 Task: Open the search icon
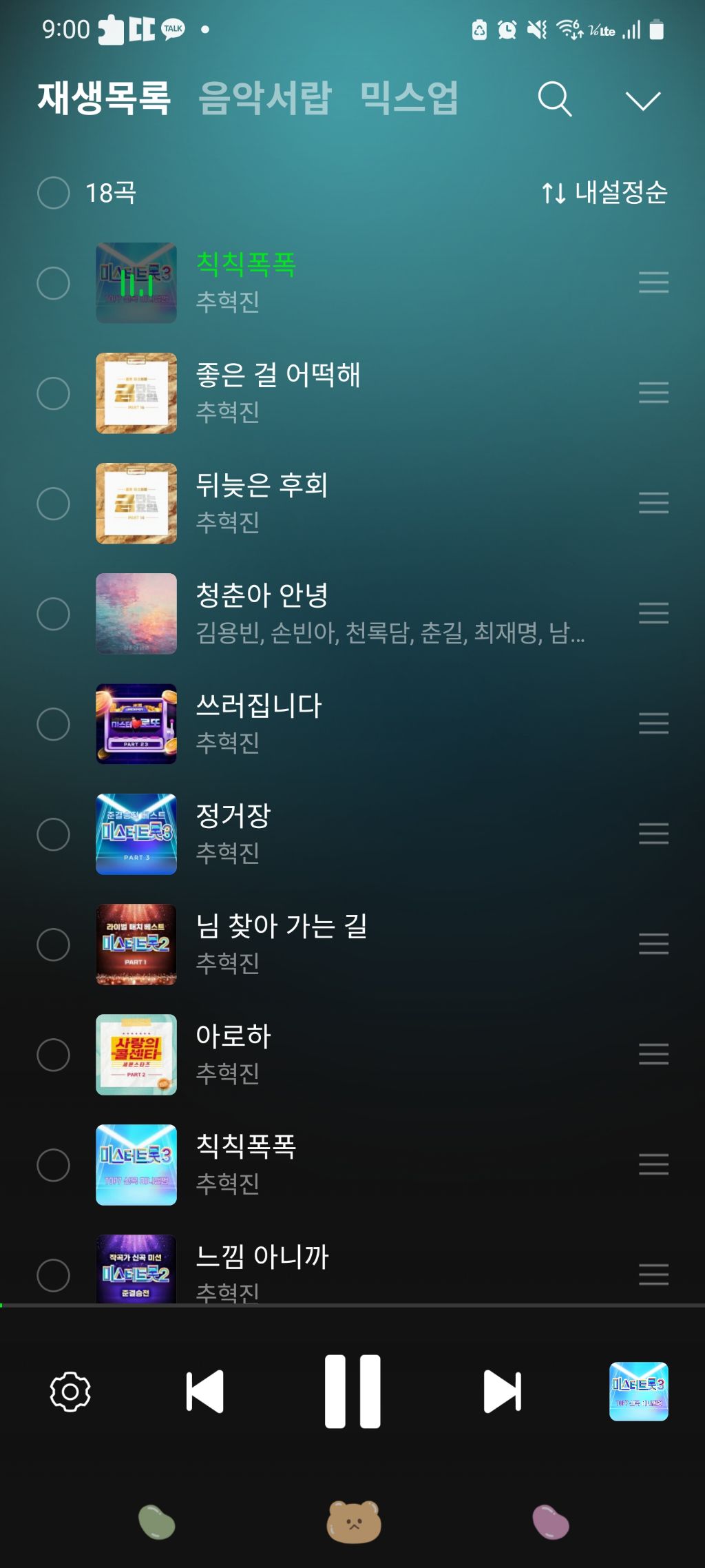coord(555,99)
